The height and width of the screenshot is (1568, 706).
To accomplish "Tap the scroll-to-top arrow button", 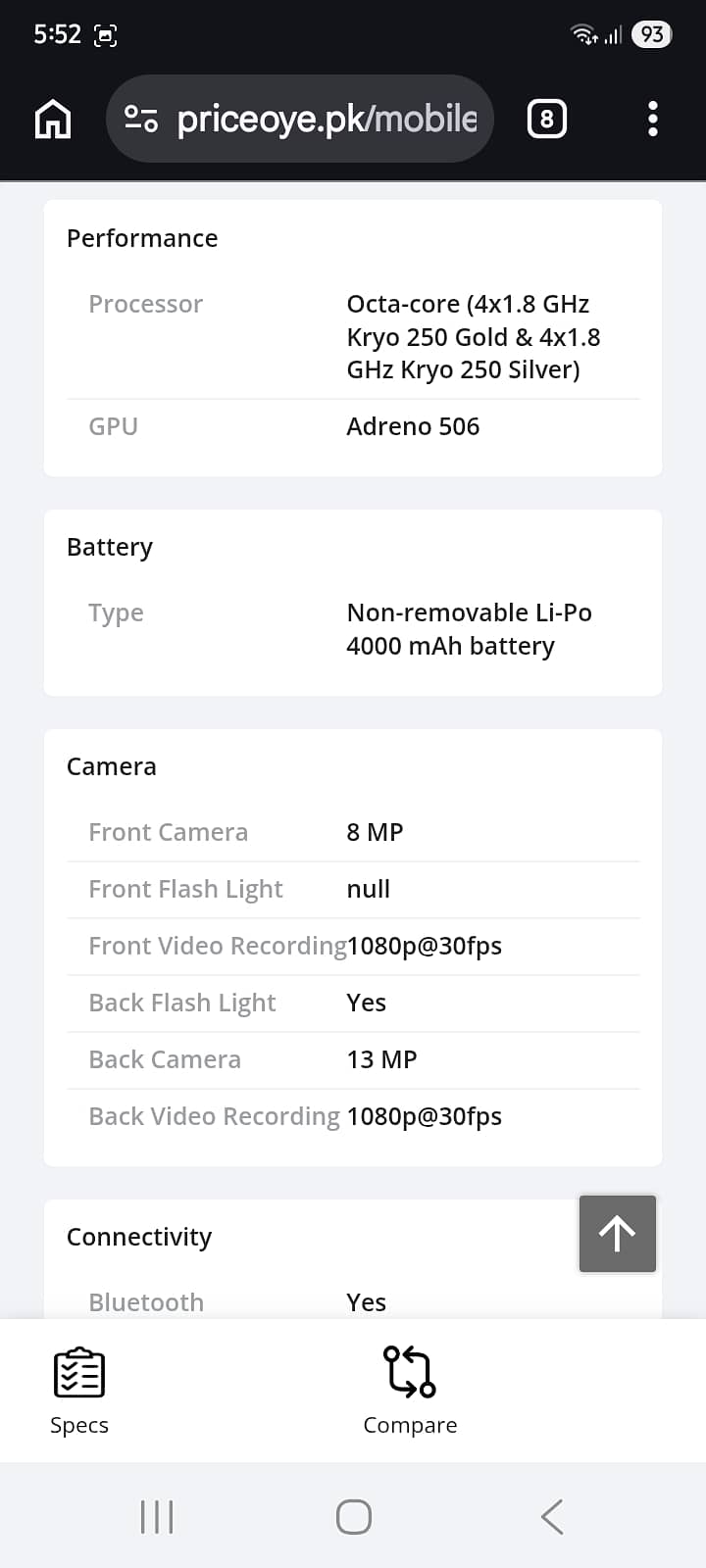I will point(617,1234).
